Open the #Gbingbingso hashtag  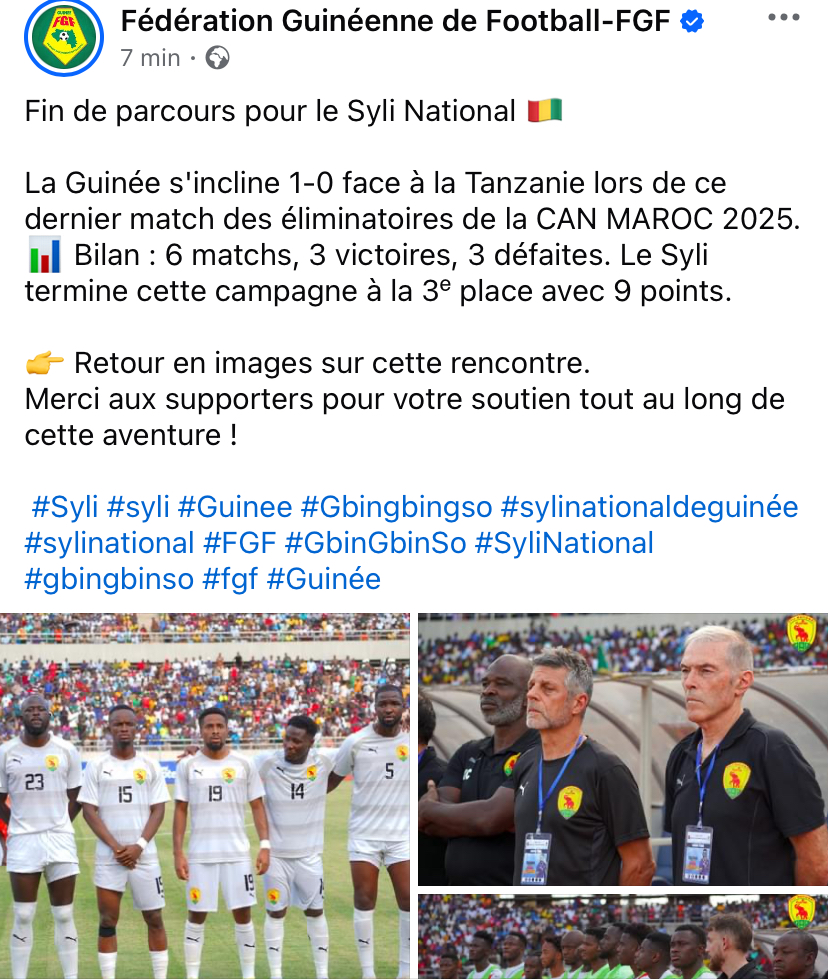(x=397, y=508)
